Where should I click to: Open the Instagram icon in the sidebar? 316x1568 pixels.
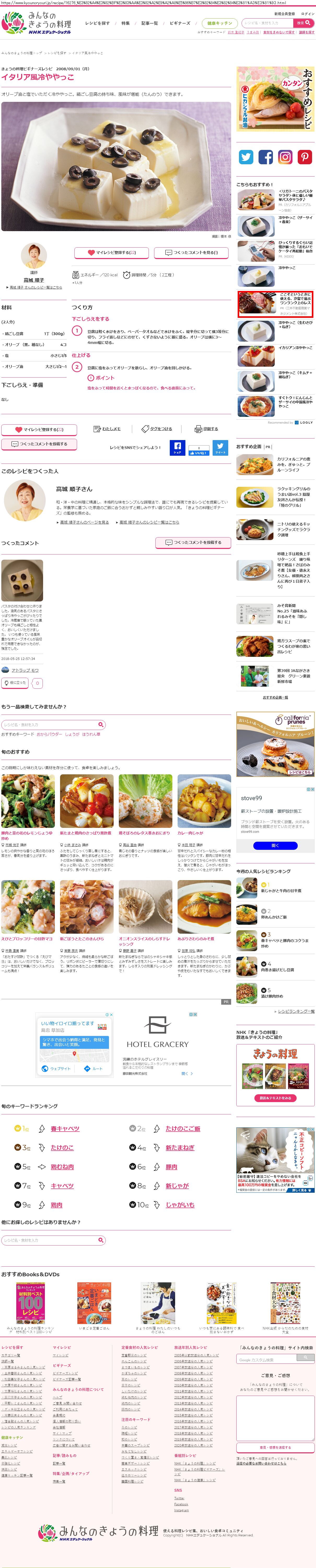[x=285, y=157]
